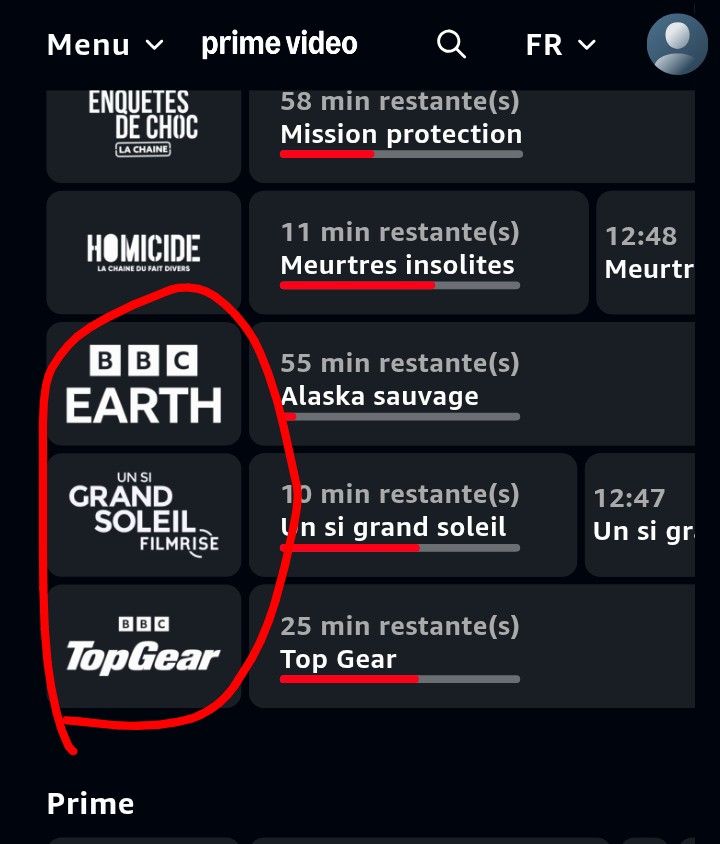Open the 12:48 Meurtres upcoming program

point(646,252)
